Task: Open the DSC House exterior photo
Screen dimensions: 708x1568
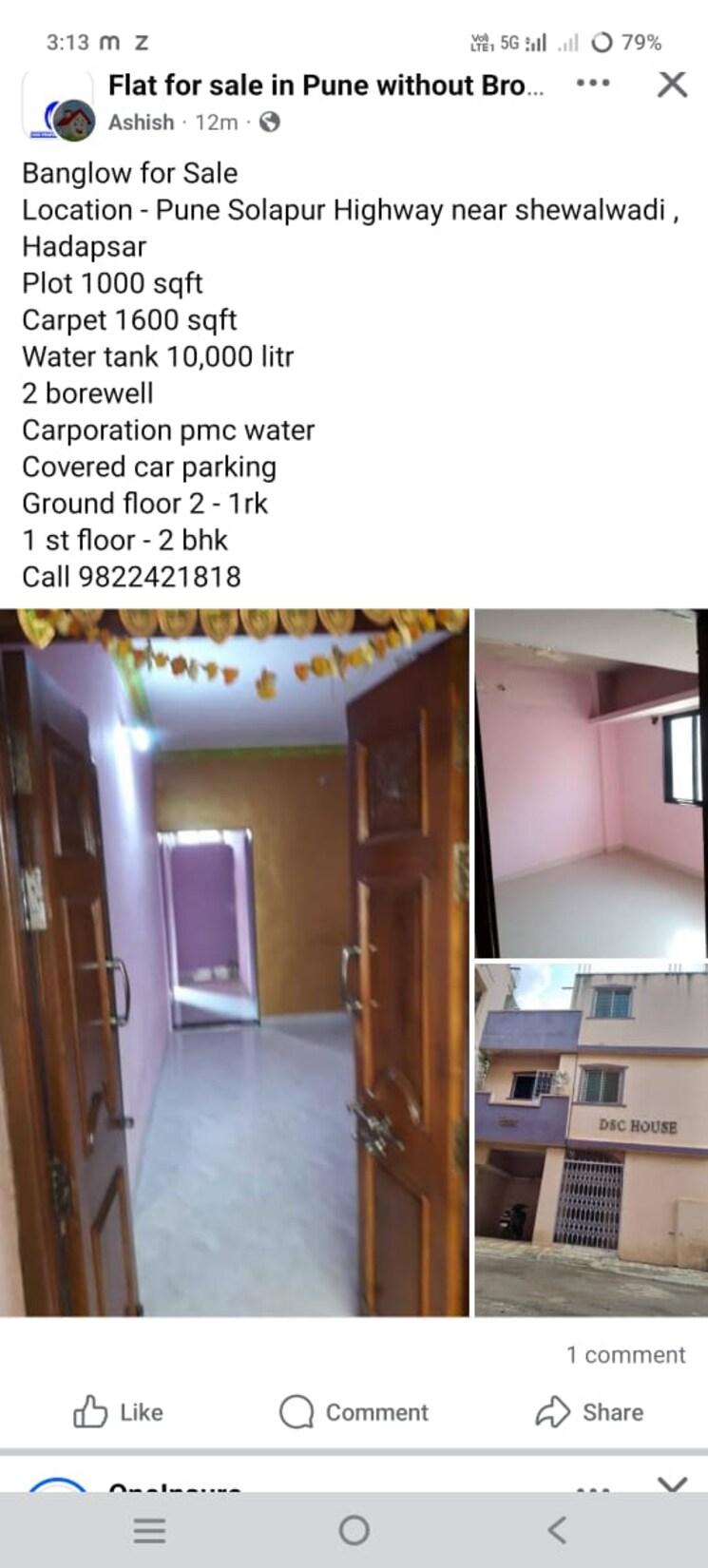Action: (x=590, y=1138)
